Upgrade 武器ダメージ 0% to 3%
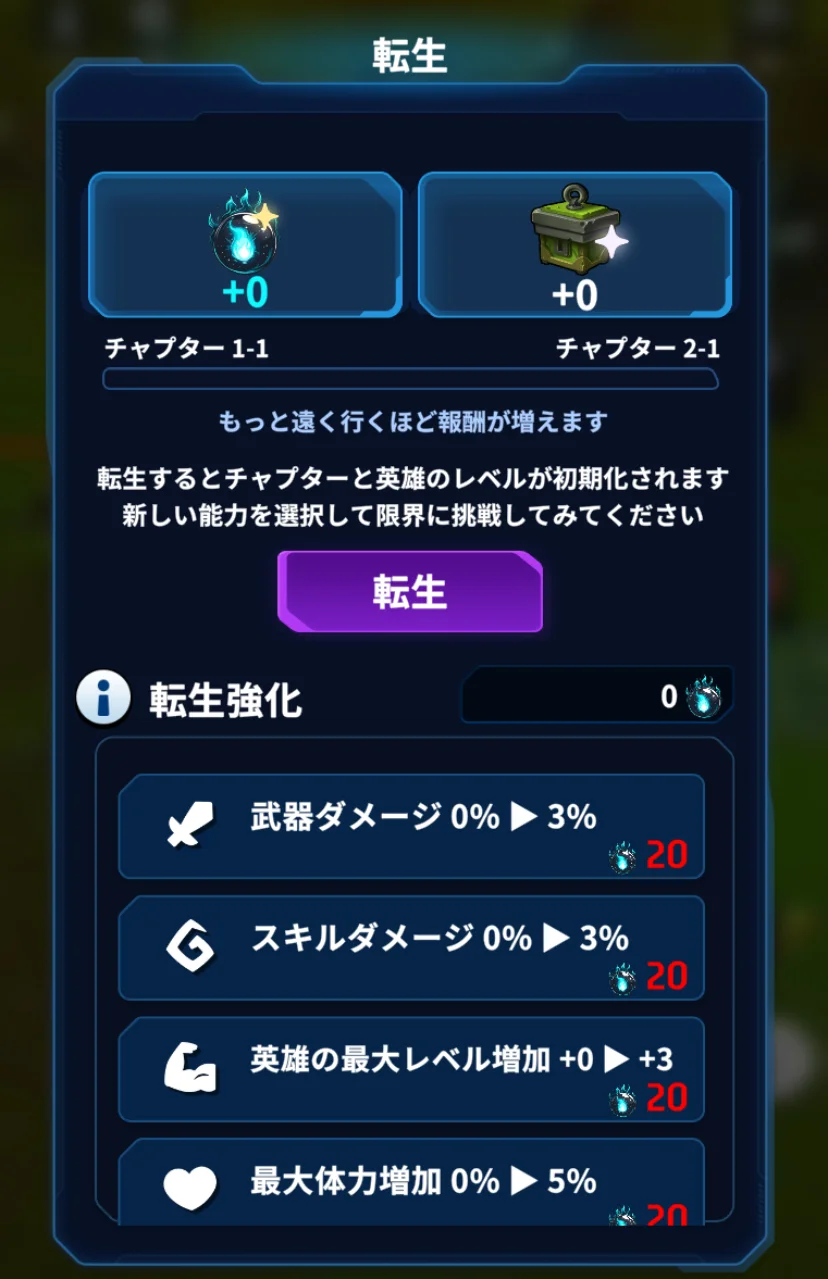Viewport: 828px width, 1279px height. click(x=411, y=827)
